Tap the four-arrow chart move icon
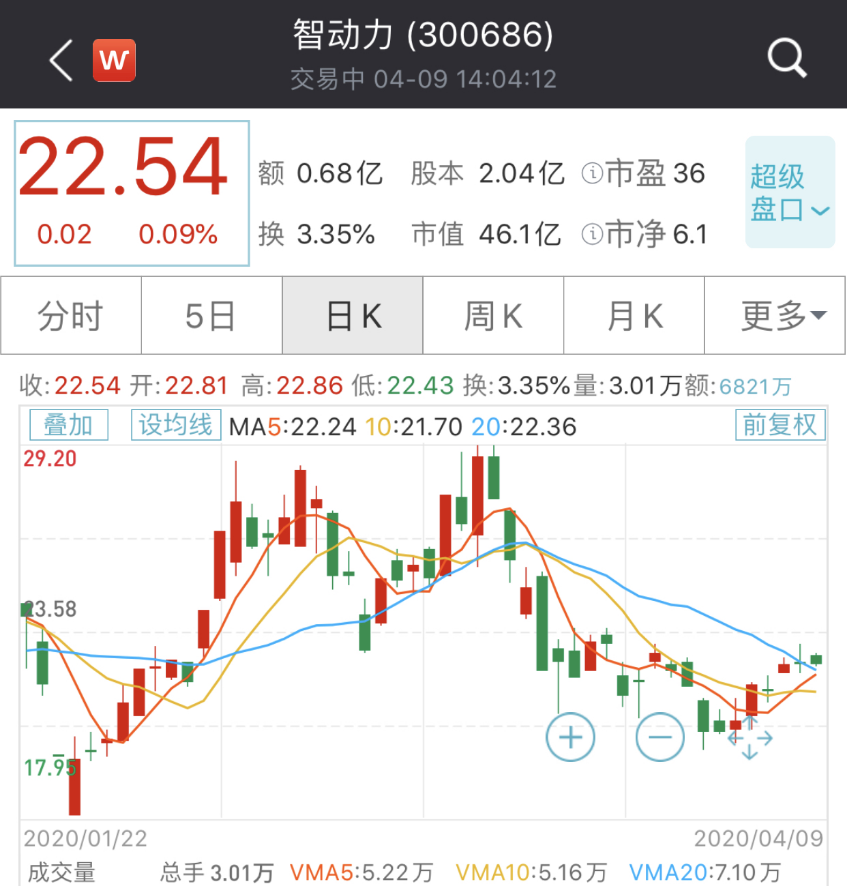 click(x=749, y=739)
